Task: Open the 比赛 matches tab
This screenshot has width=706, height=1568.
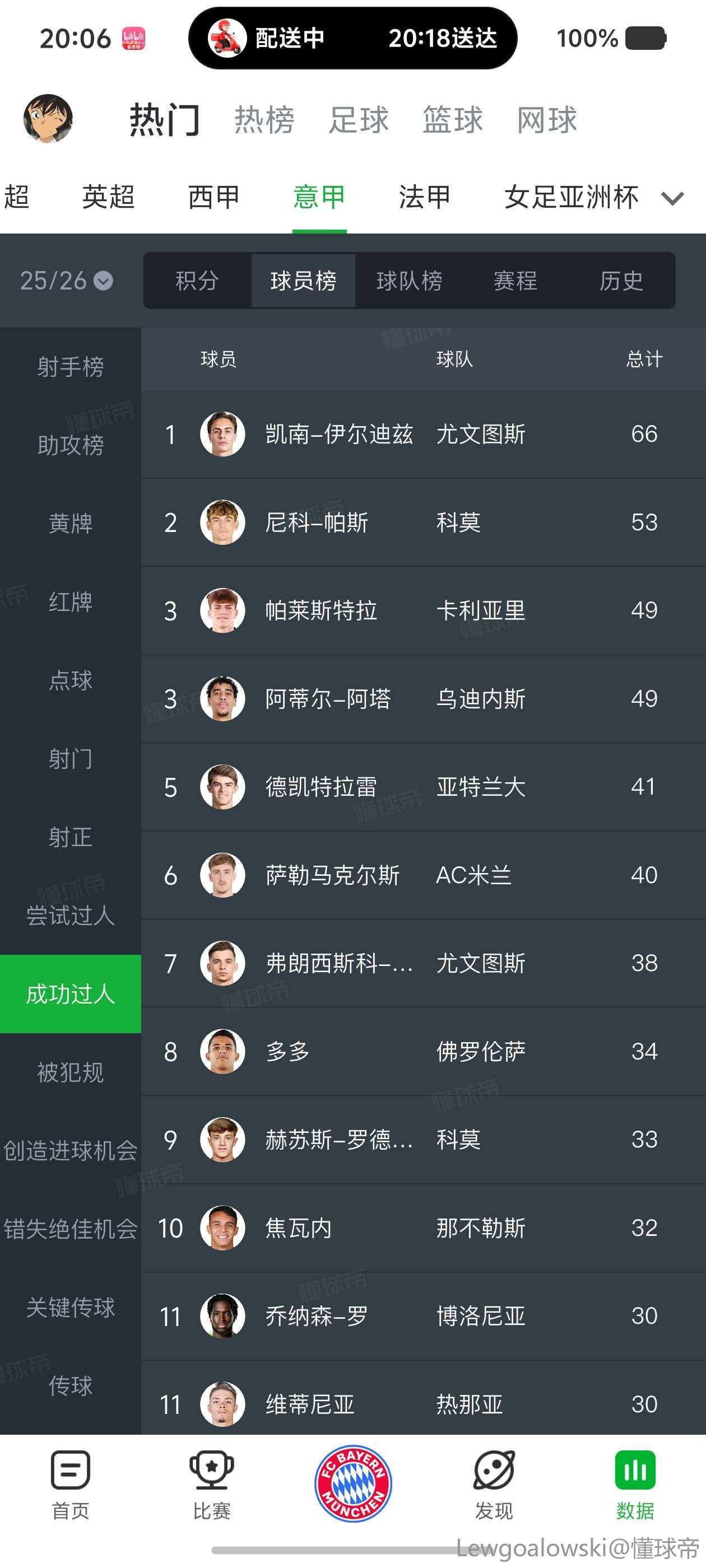Action: click(211, 1484)
